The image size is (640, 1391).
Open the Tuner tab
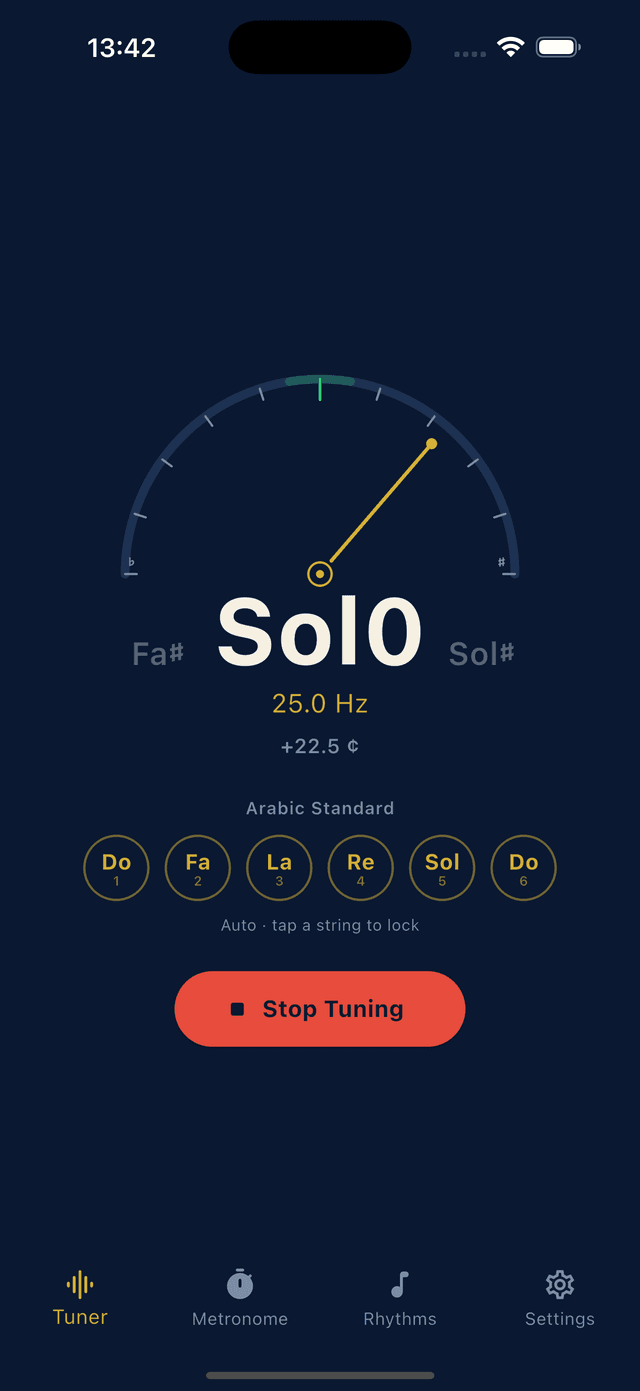click(x=80, y=1298)
